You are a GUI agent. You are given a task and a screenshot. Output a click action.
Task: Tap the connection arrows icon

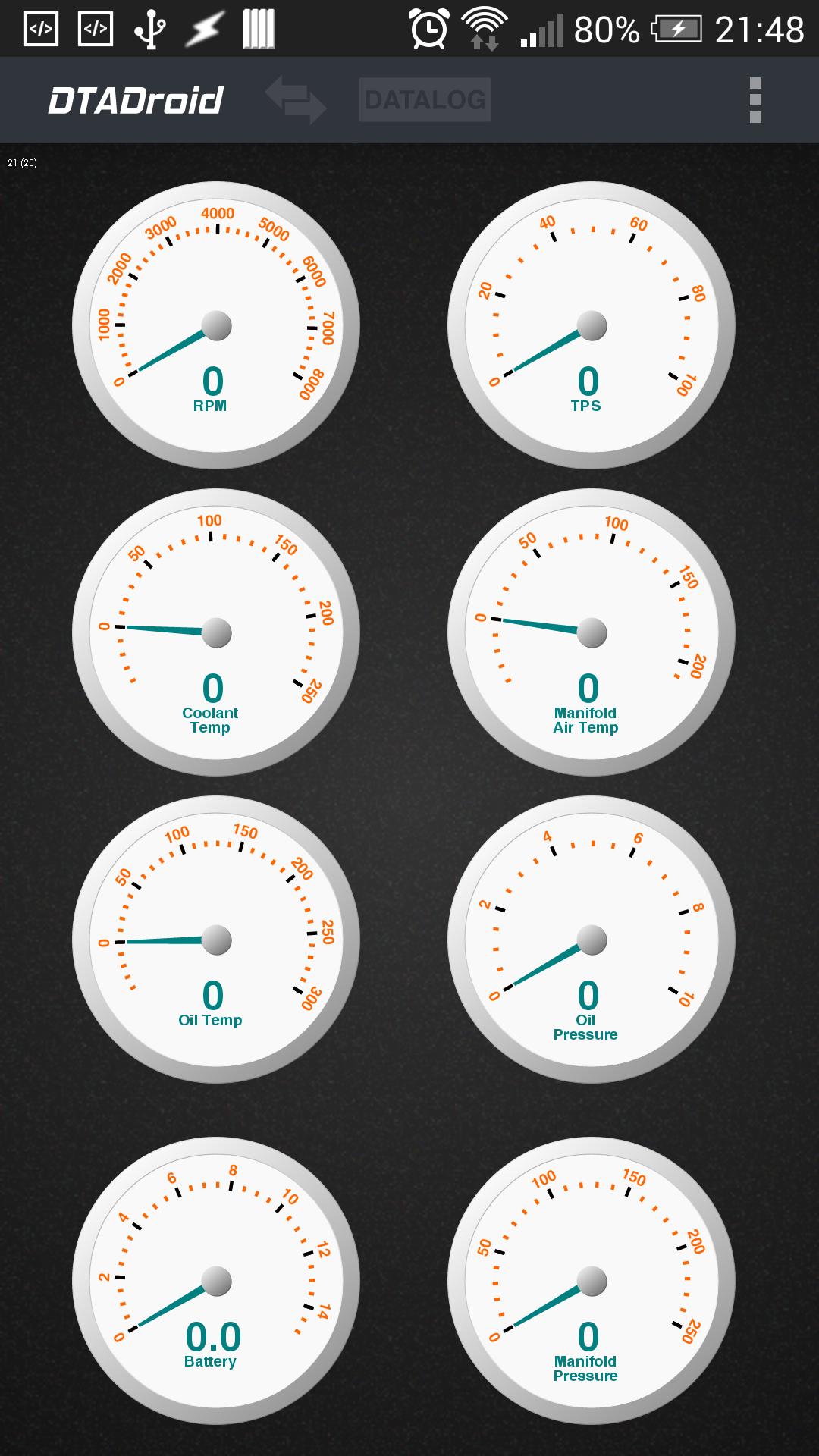click(296, 99)
